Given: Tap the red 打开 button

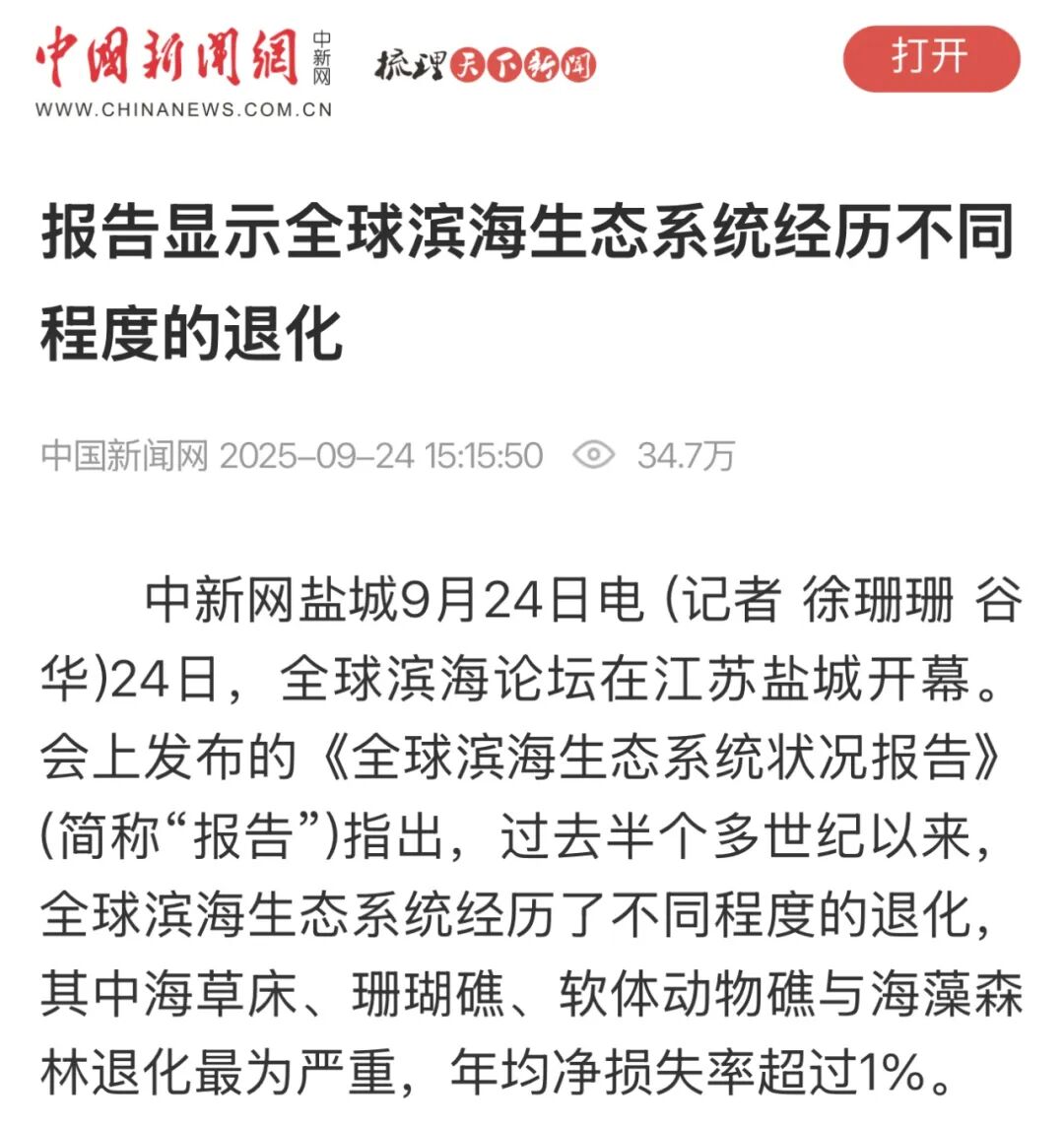Looking at the screenshot, I should (x=930, y=58).
